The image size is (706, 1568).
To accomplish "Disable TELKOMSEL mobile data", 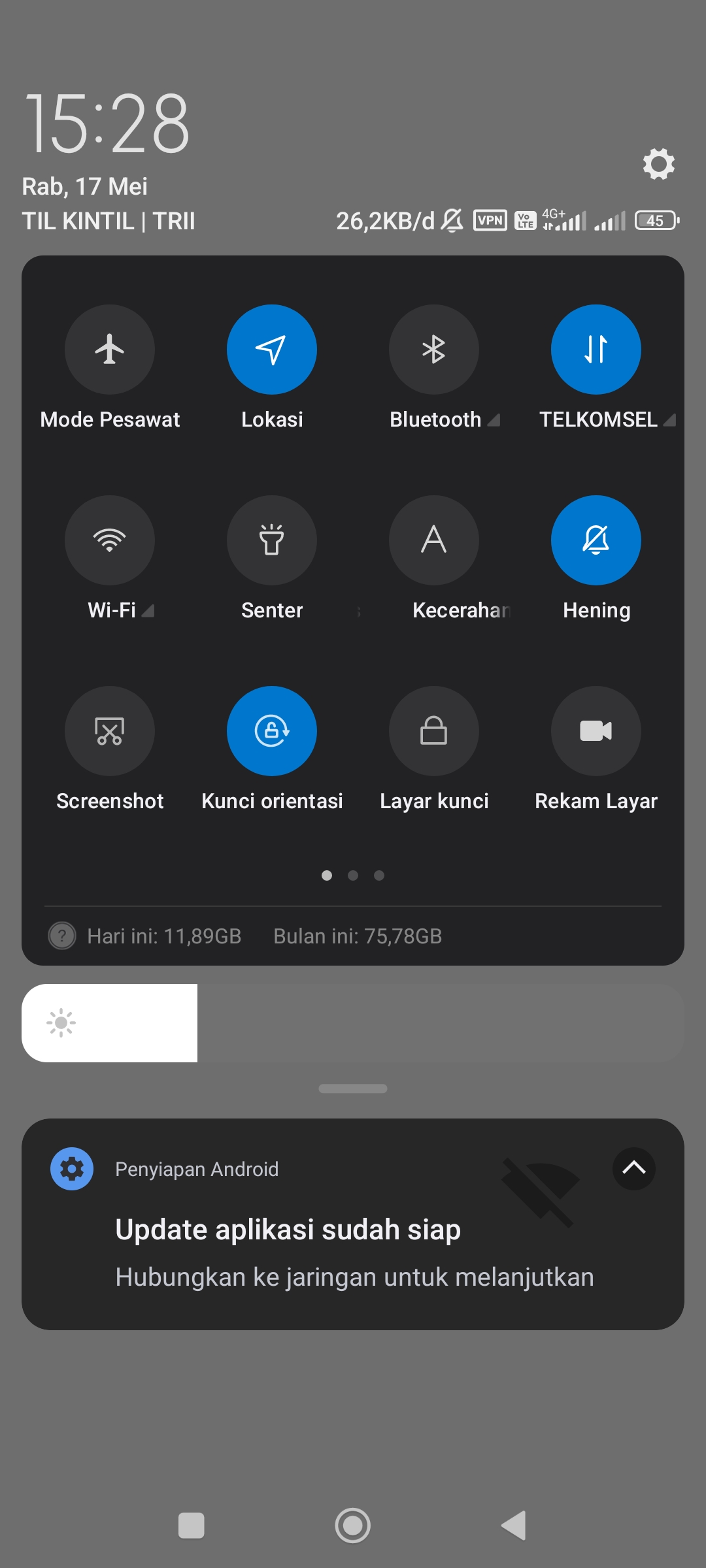I will click(x=596, y=350).
